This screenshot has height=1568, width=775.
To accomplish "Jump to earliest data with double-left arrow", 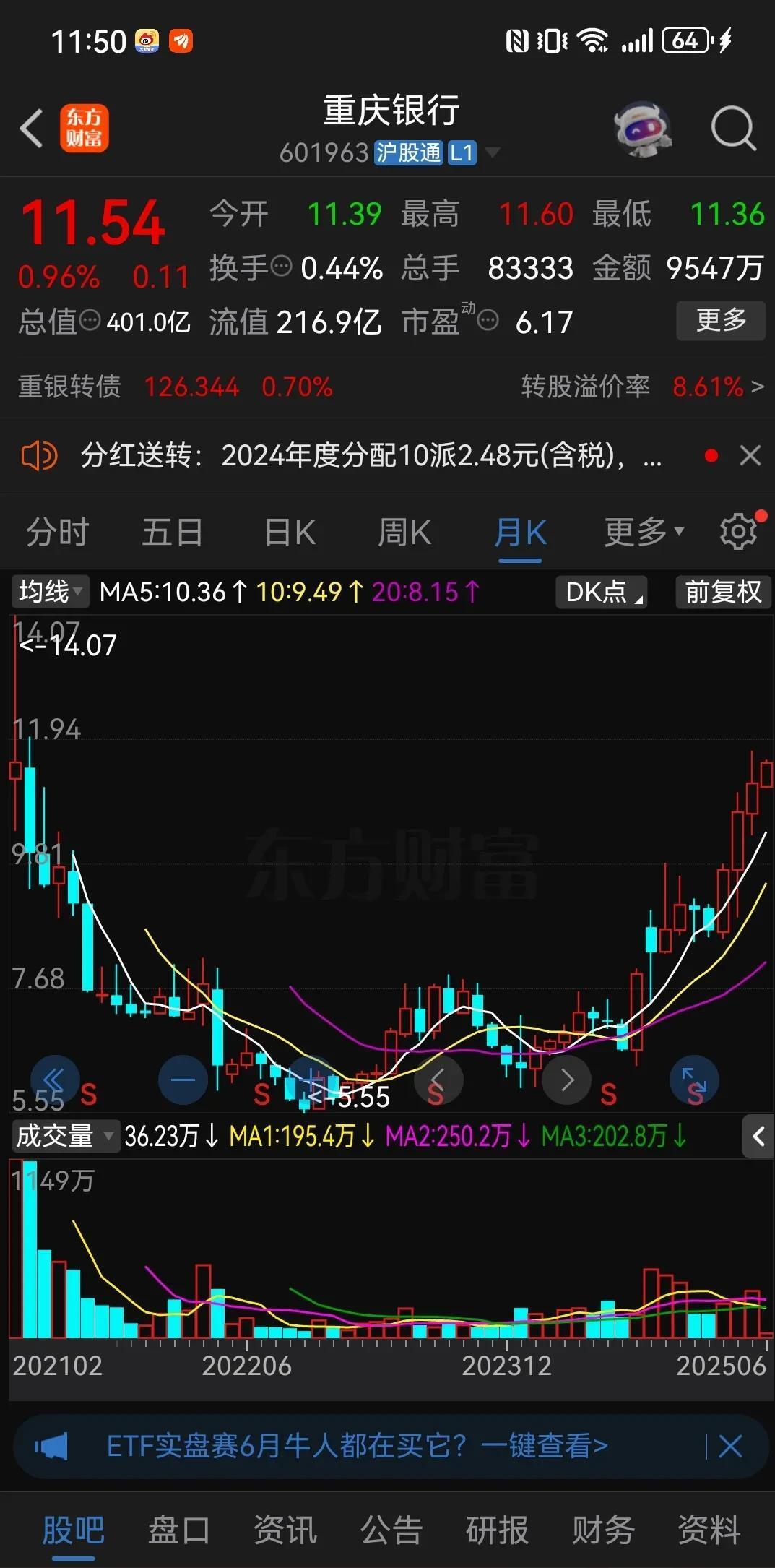I will pyautogui.click(x=56, y=1080).
